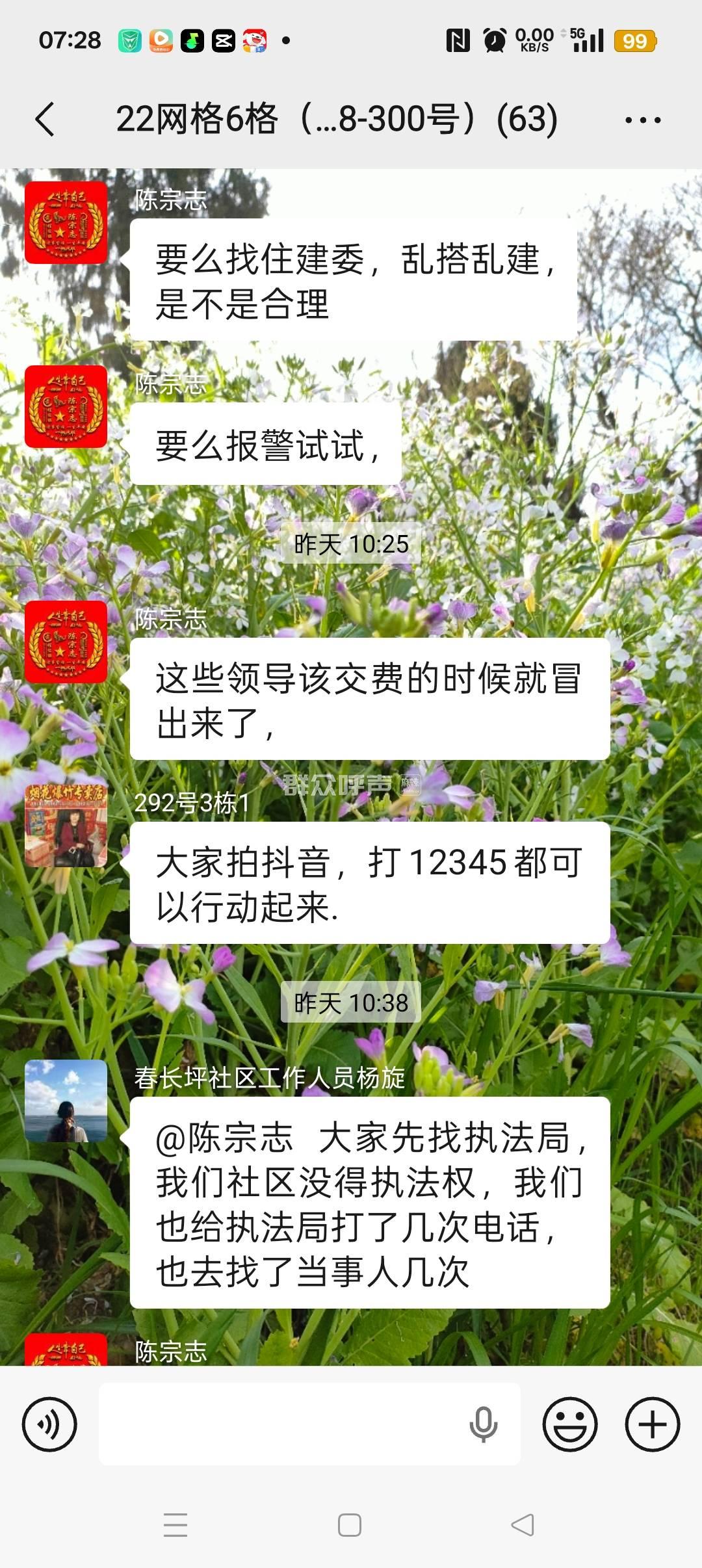Image resolution: width=702 pixels, height=1568 pixels.
Task: Open avatar of 292号3栋1
Action: coord(66,825)
